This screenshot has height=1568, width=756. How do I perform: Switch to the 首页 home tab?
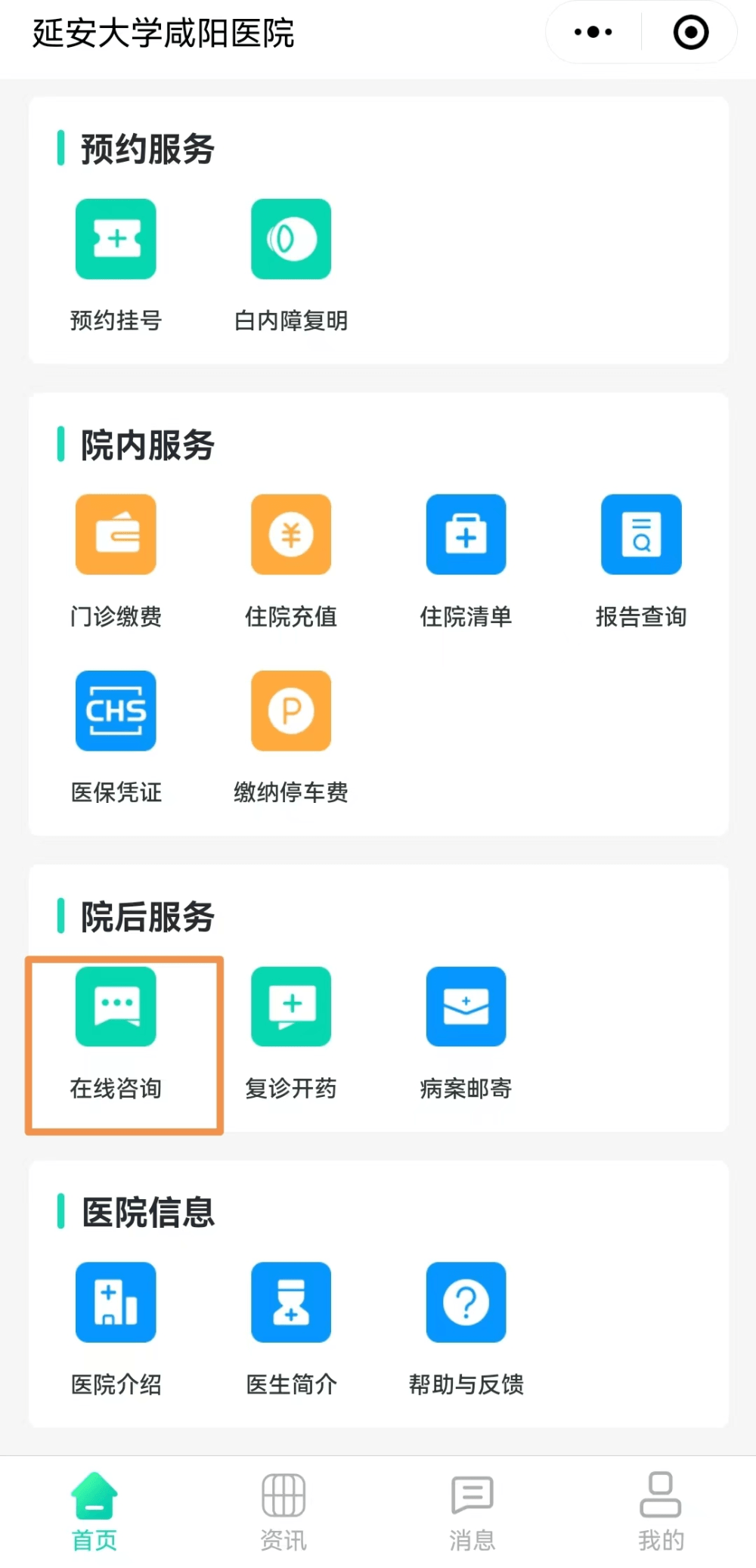94,1511
